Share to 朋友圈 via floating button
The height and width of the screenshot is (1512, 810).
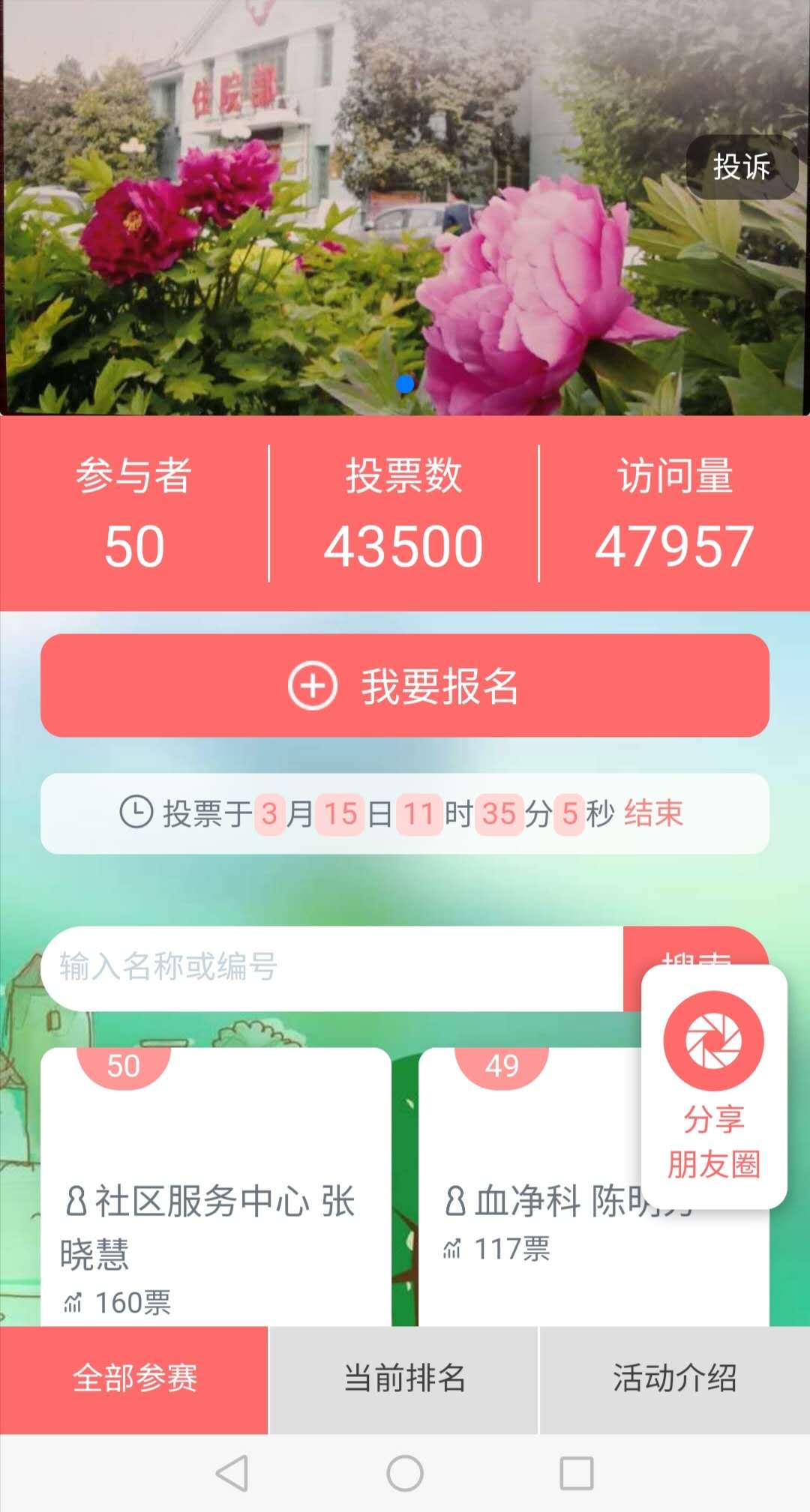(714, 1086)
